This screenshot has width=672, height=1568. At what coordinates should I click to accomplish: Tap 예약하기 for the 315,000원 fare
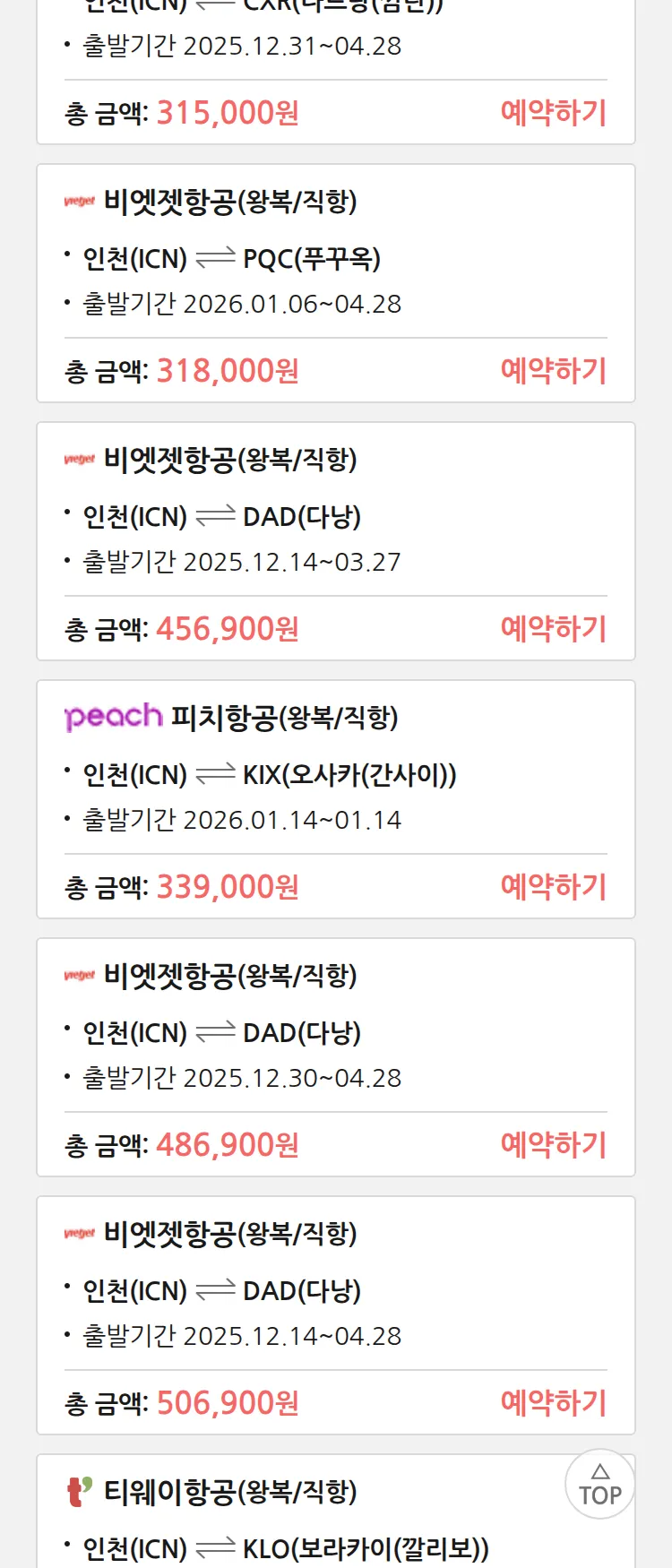click(553, 113)
